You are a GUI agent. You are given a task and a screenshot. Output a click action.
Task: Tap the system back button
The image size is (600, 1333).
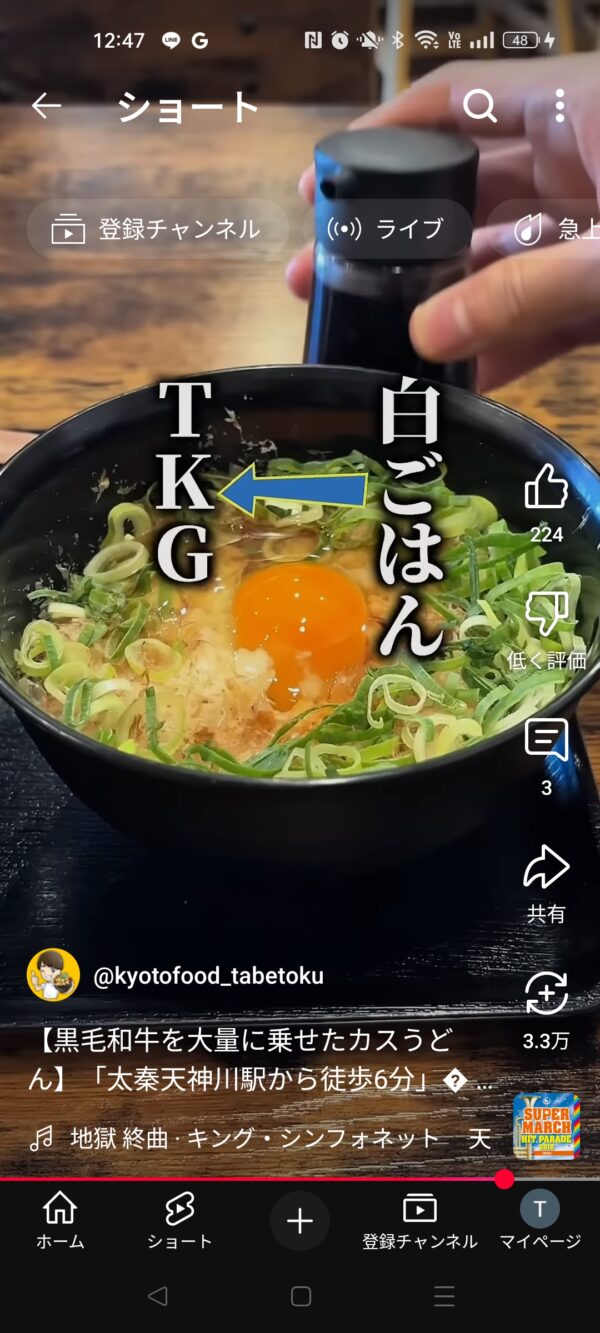point(157,1296)
